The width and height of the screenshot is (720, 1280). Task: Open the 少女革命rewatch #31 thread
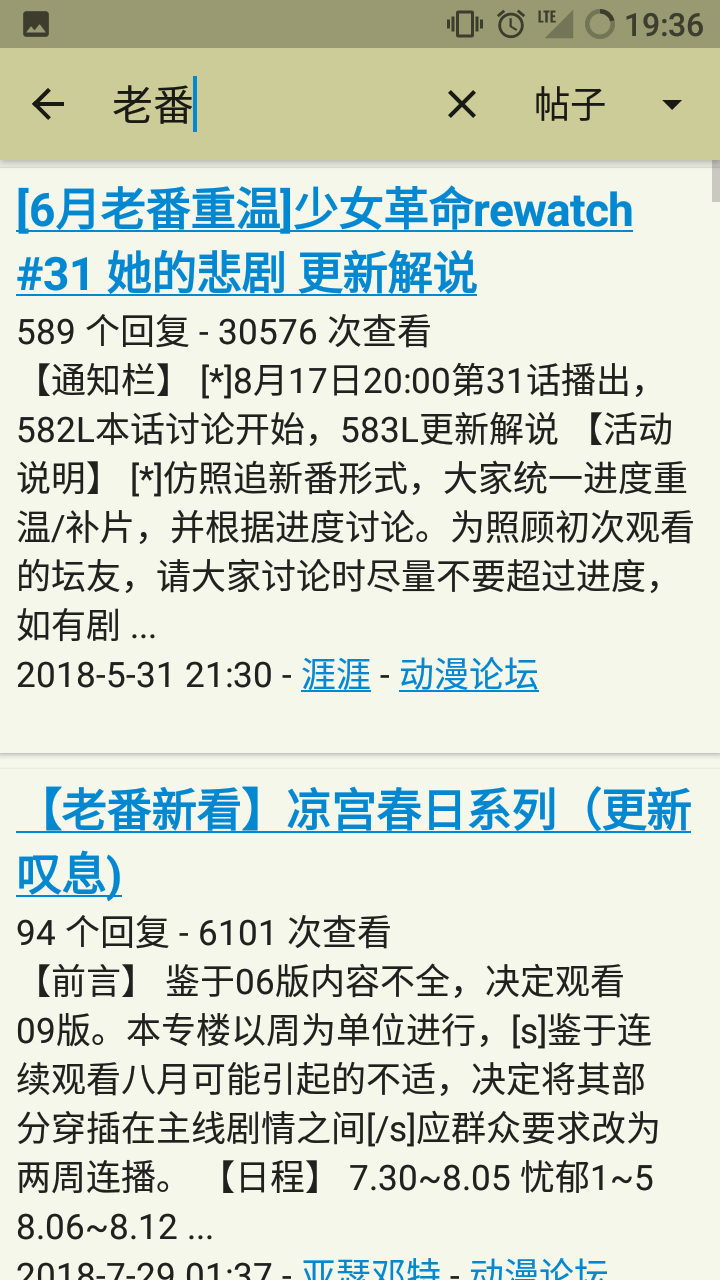click(x=324, y=242)
